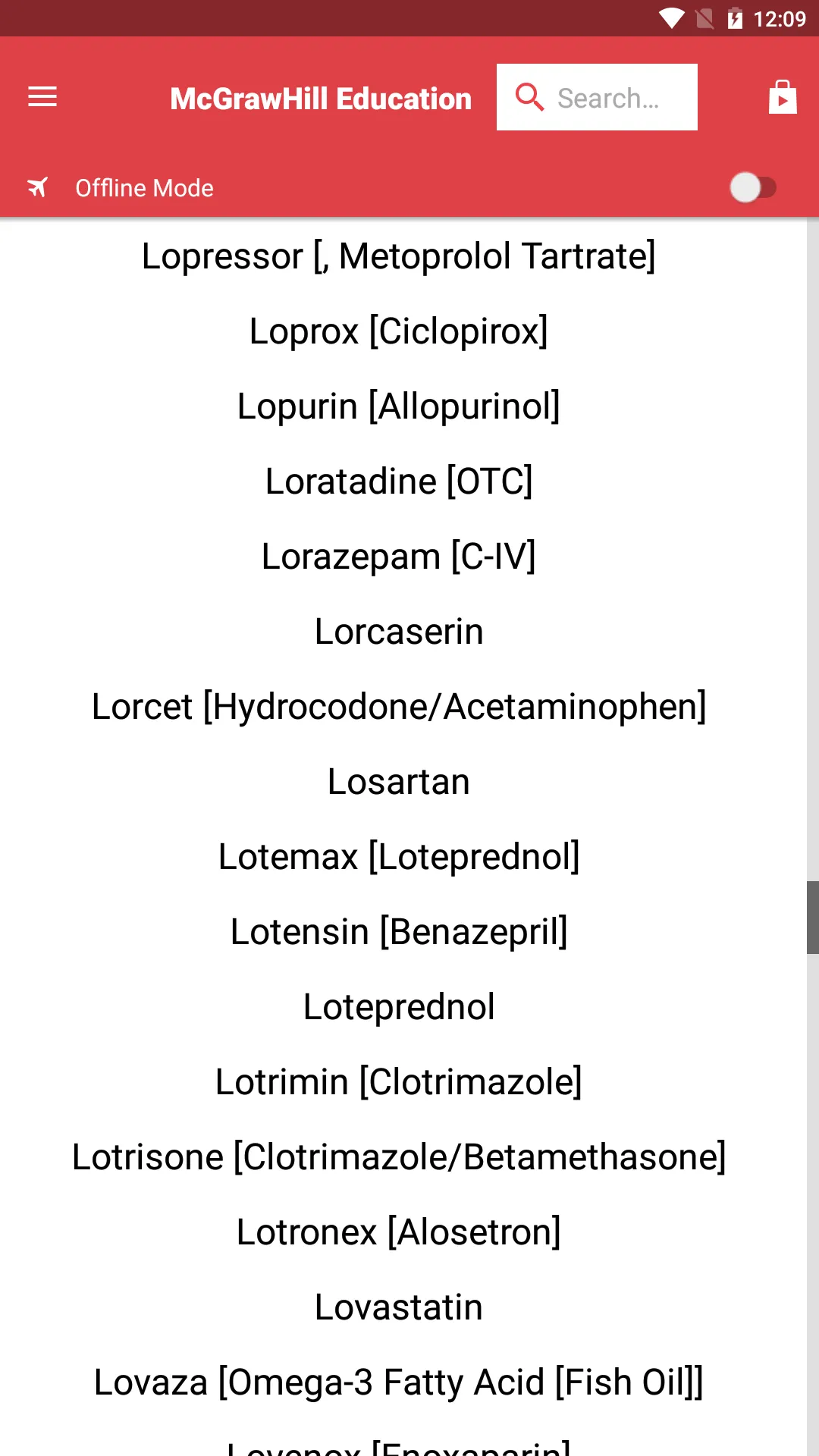View Lotrimin [Clotrimazole]

[399, 1082]
